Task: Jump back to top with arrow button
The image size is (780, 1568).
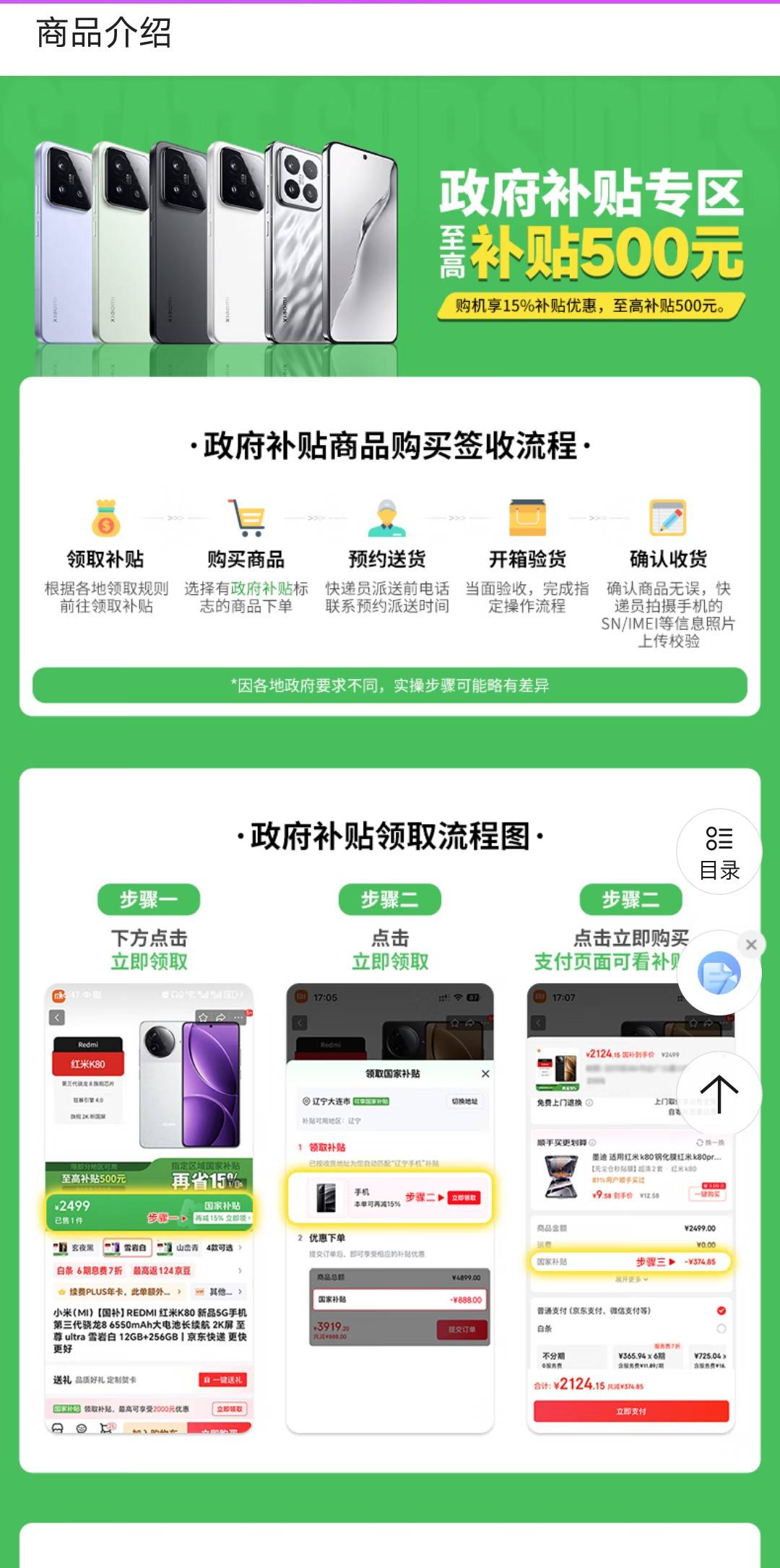Action: tap(719, 1094)
